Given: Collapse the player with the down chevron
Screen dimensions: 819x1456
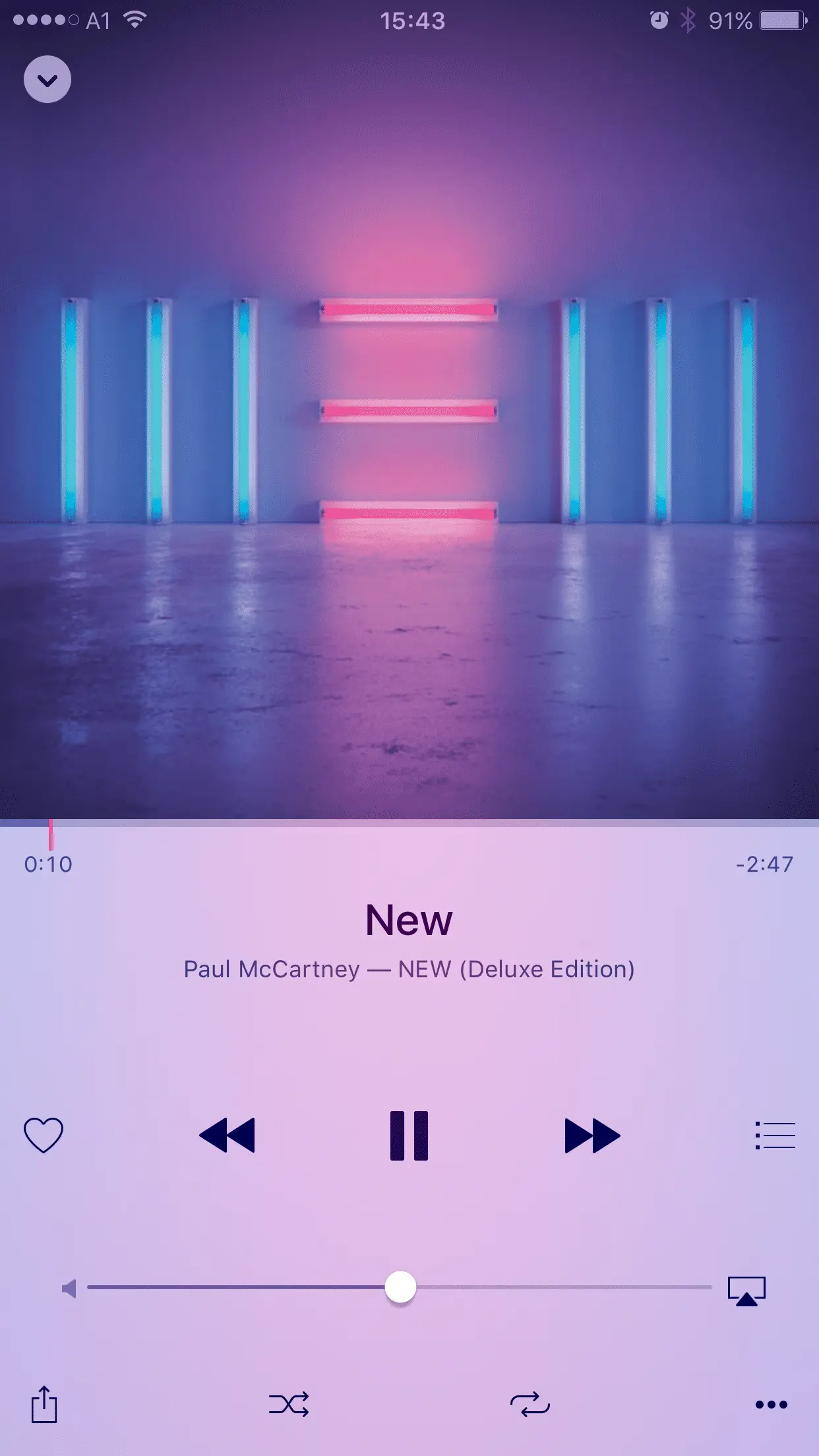Looking at the screenshot, I should click(47, 80).
